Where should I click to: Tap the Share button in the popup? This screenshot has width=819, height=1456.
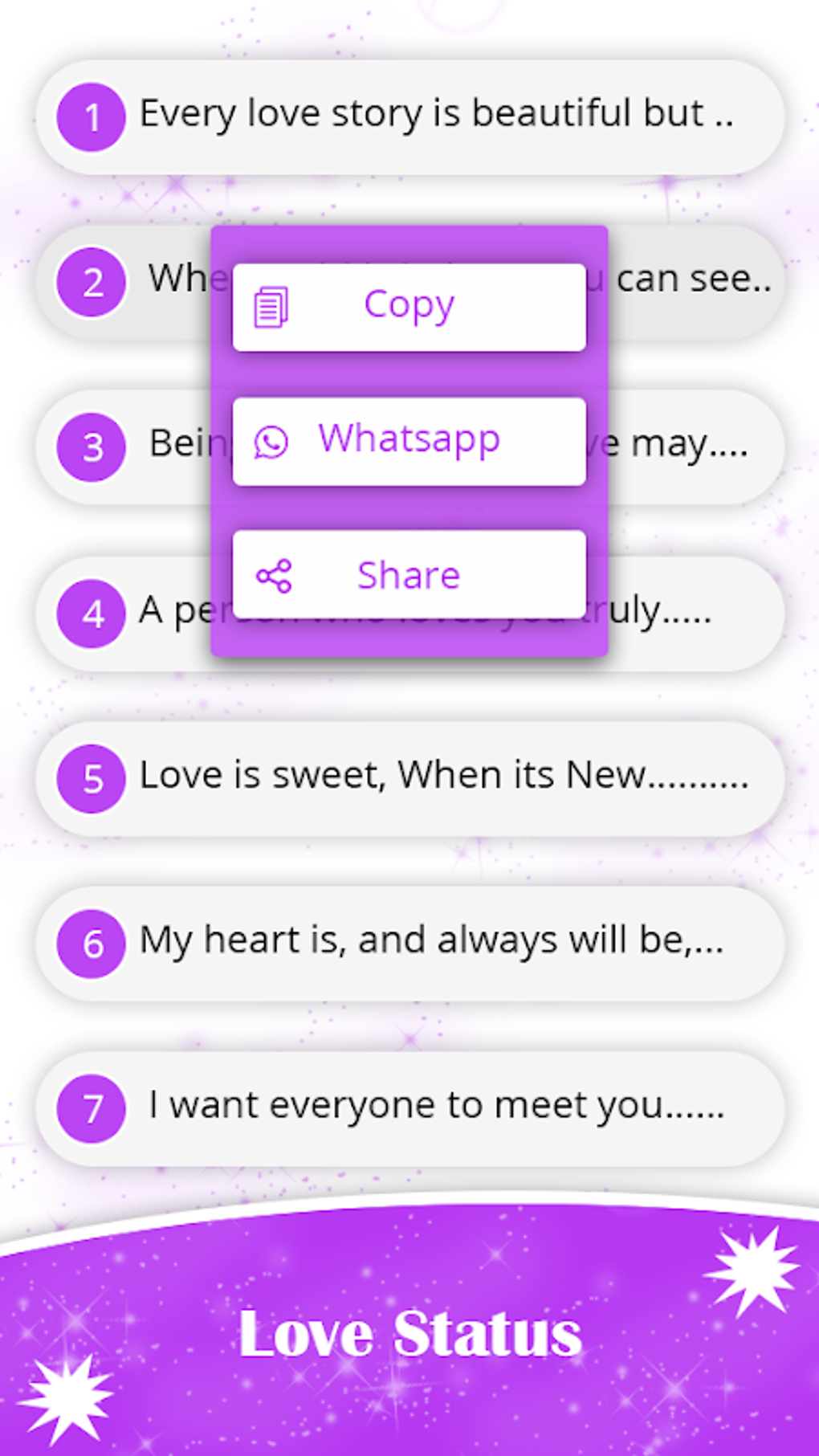click(x=409, y=574)
